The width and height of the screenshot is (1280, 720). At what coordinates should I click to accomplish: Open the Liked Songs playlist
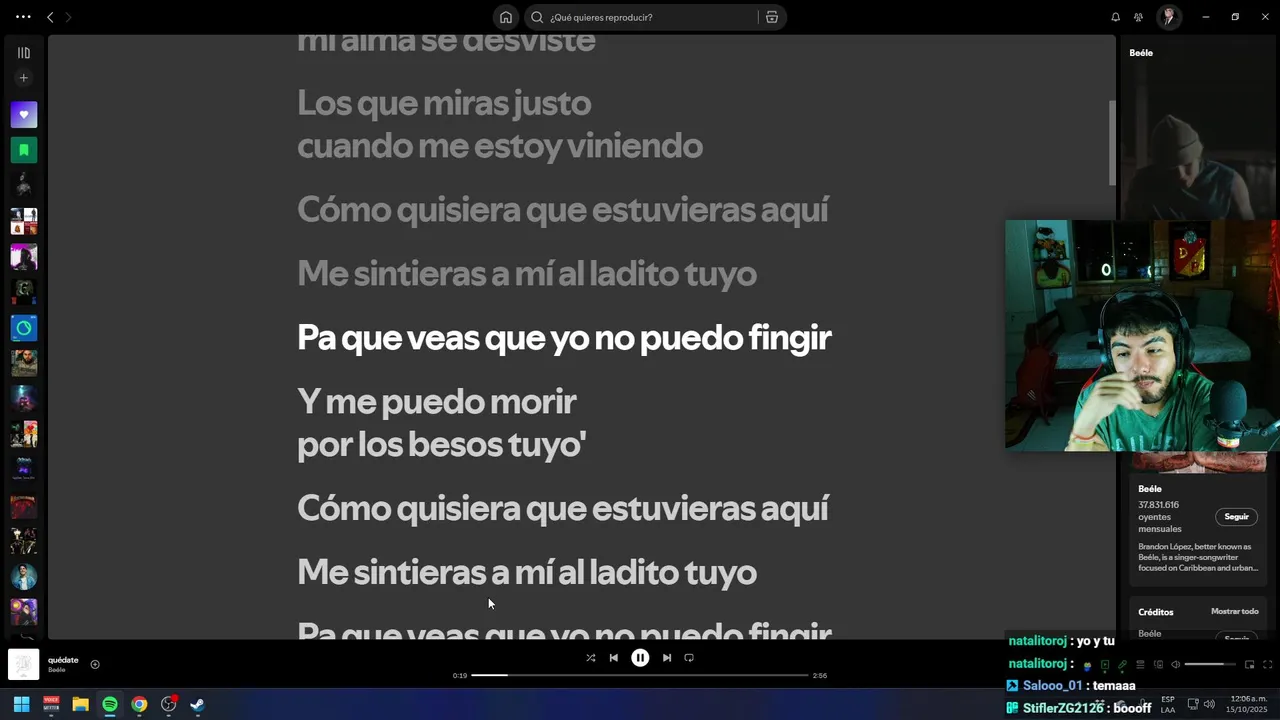click(x=24, y=114)
